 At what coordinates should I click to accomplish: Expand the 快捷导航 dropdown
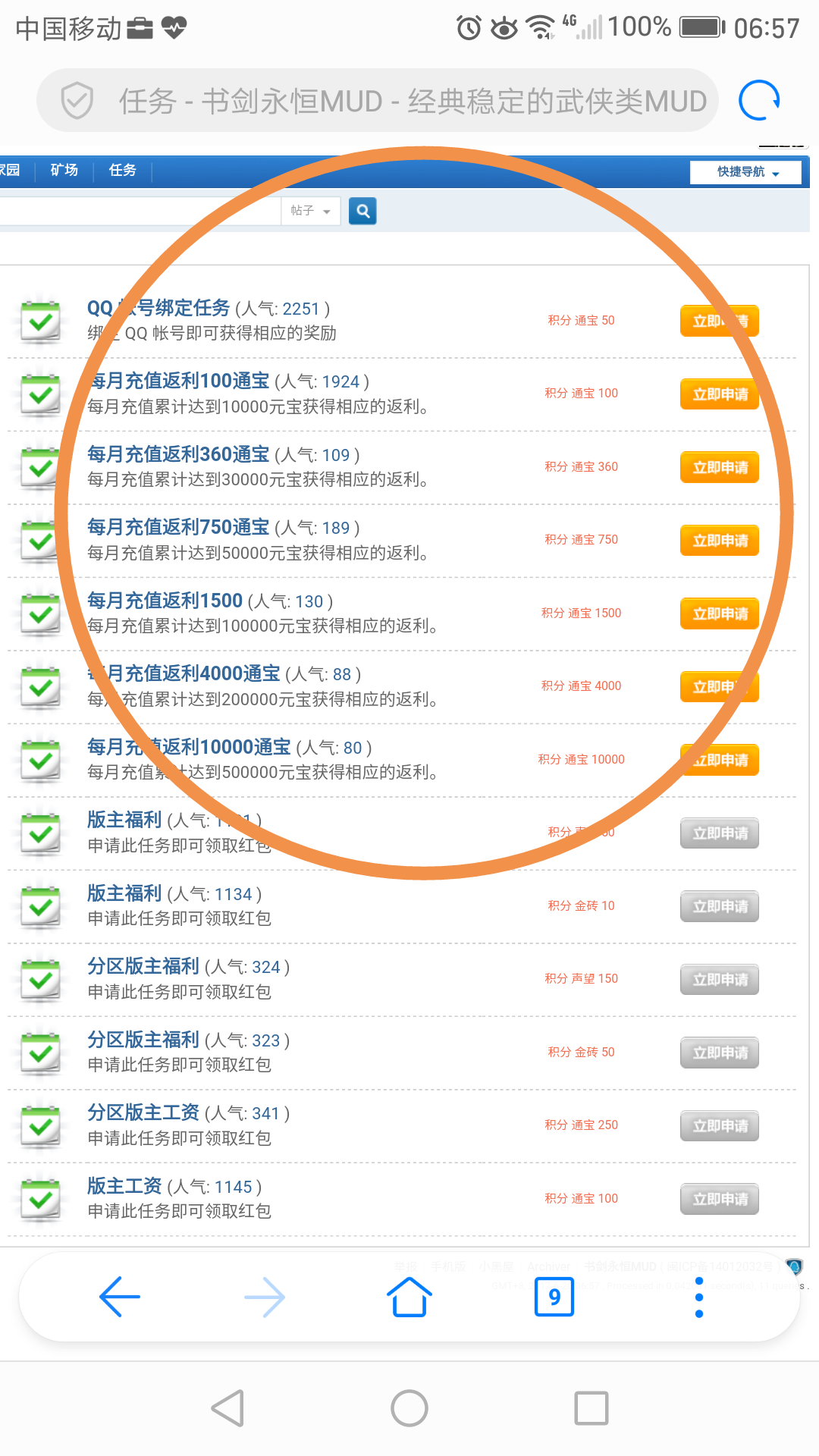745,172
